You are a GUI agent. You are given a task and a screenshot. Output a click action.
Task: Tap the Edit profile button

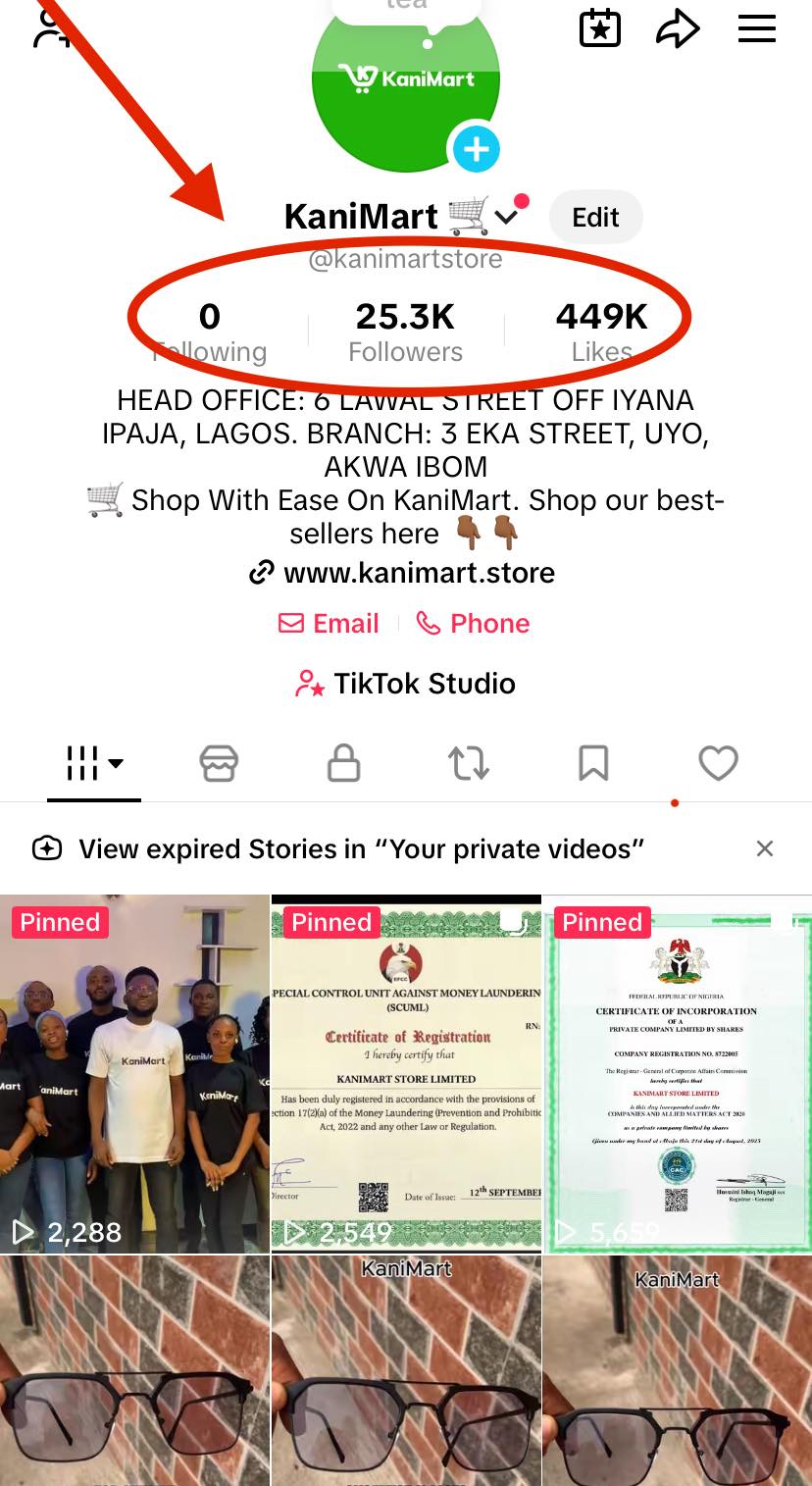click(595, 217)
